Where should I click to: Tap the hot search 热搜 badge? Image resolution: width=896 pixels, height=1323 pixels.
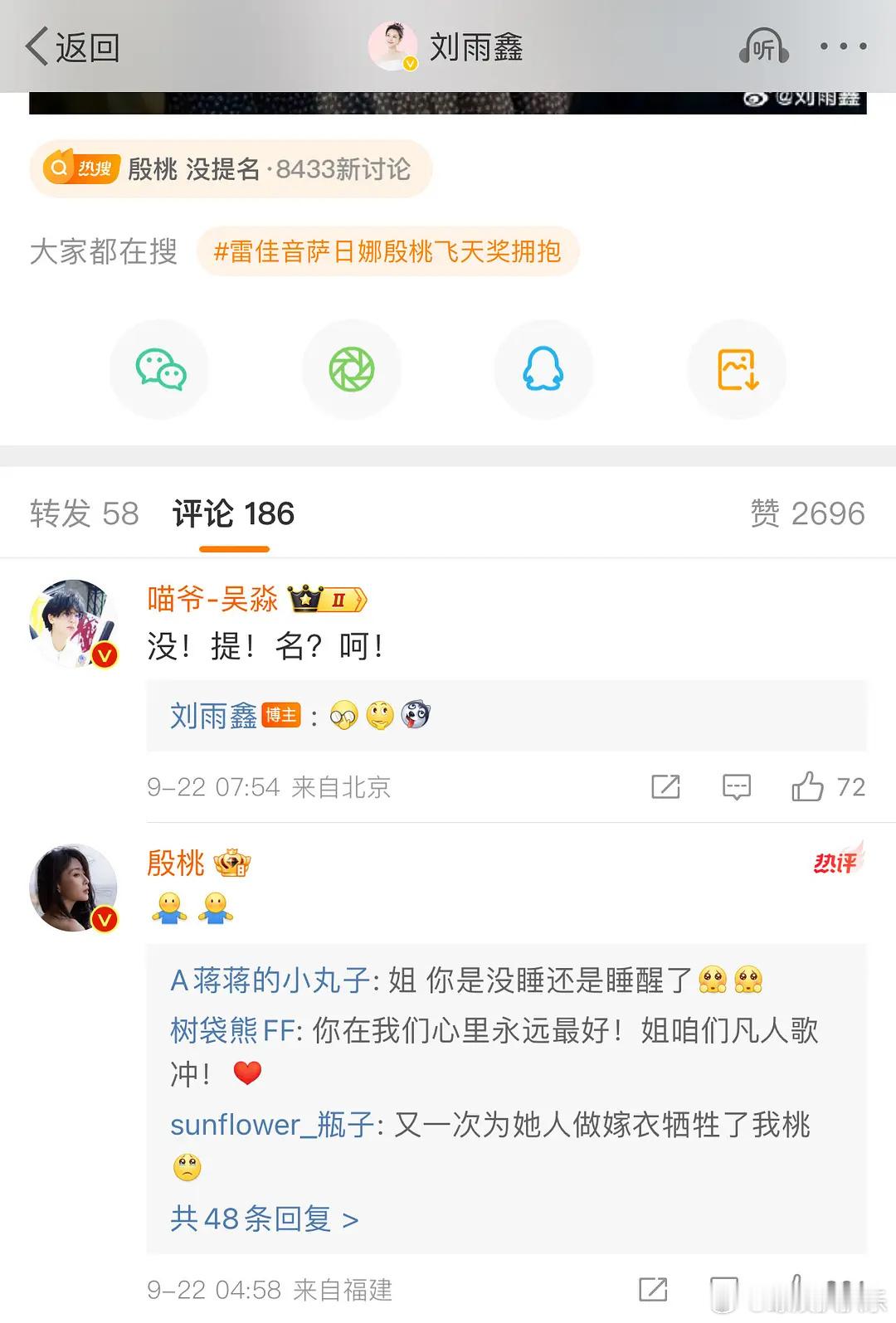click(x=77, y=168)
